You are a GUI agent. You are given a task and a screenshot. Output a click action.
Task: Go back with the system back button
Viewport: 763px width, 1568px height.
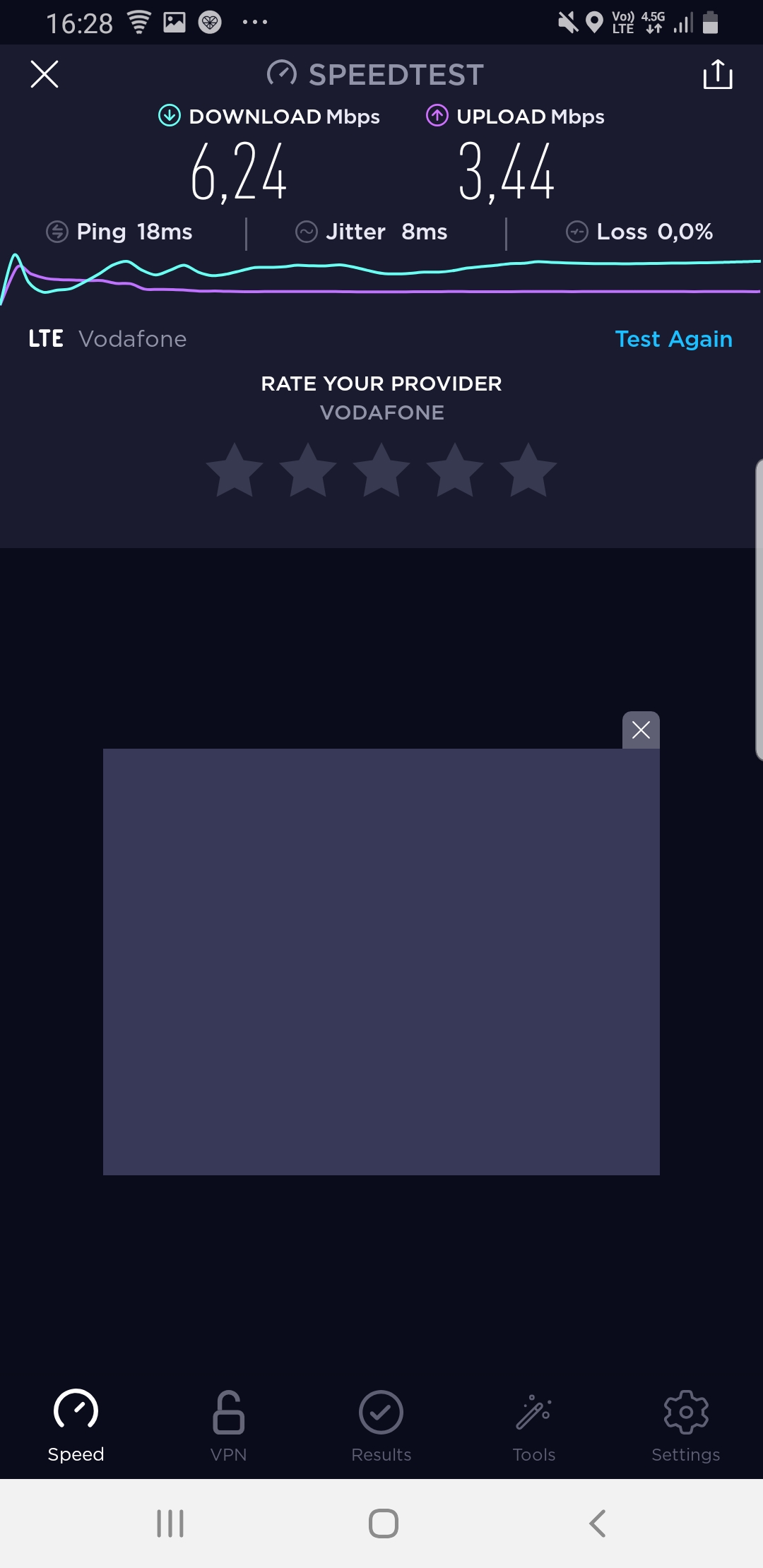[598, 1524]
